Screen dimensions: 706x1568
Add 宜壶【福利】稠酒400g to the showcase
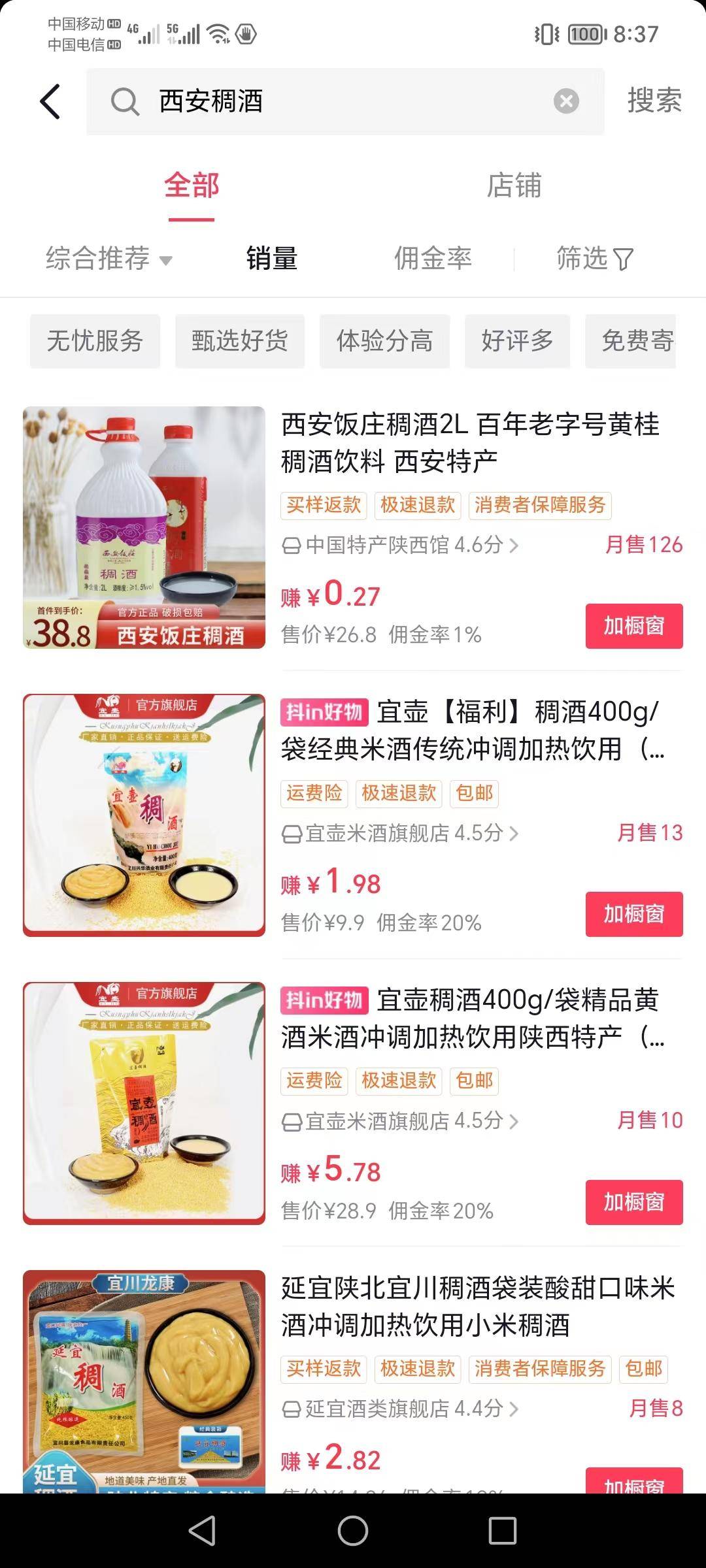[633, 914]
